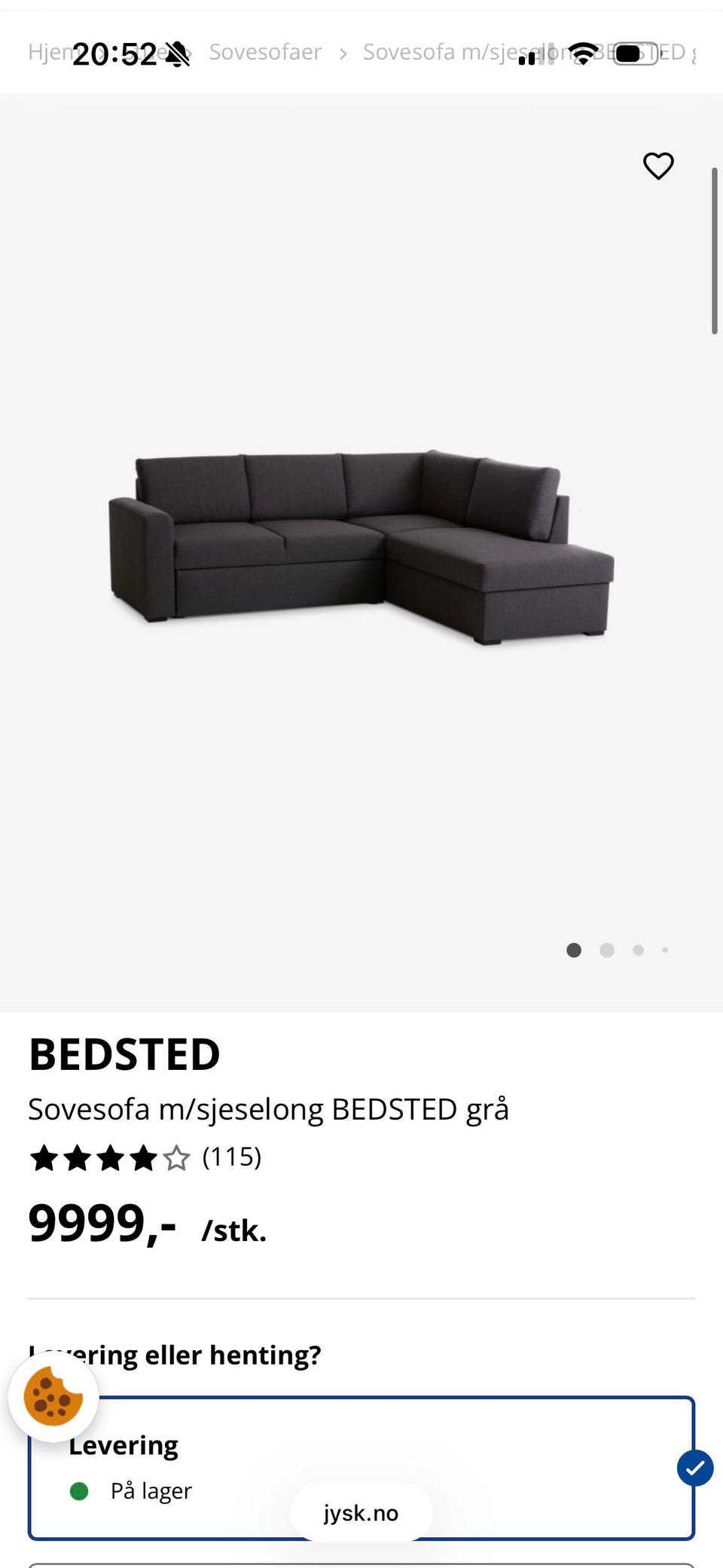Tap the jysk.no address pill
Screen dimensions: 723x1568
(361, 1512)
